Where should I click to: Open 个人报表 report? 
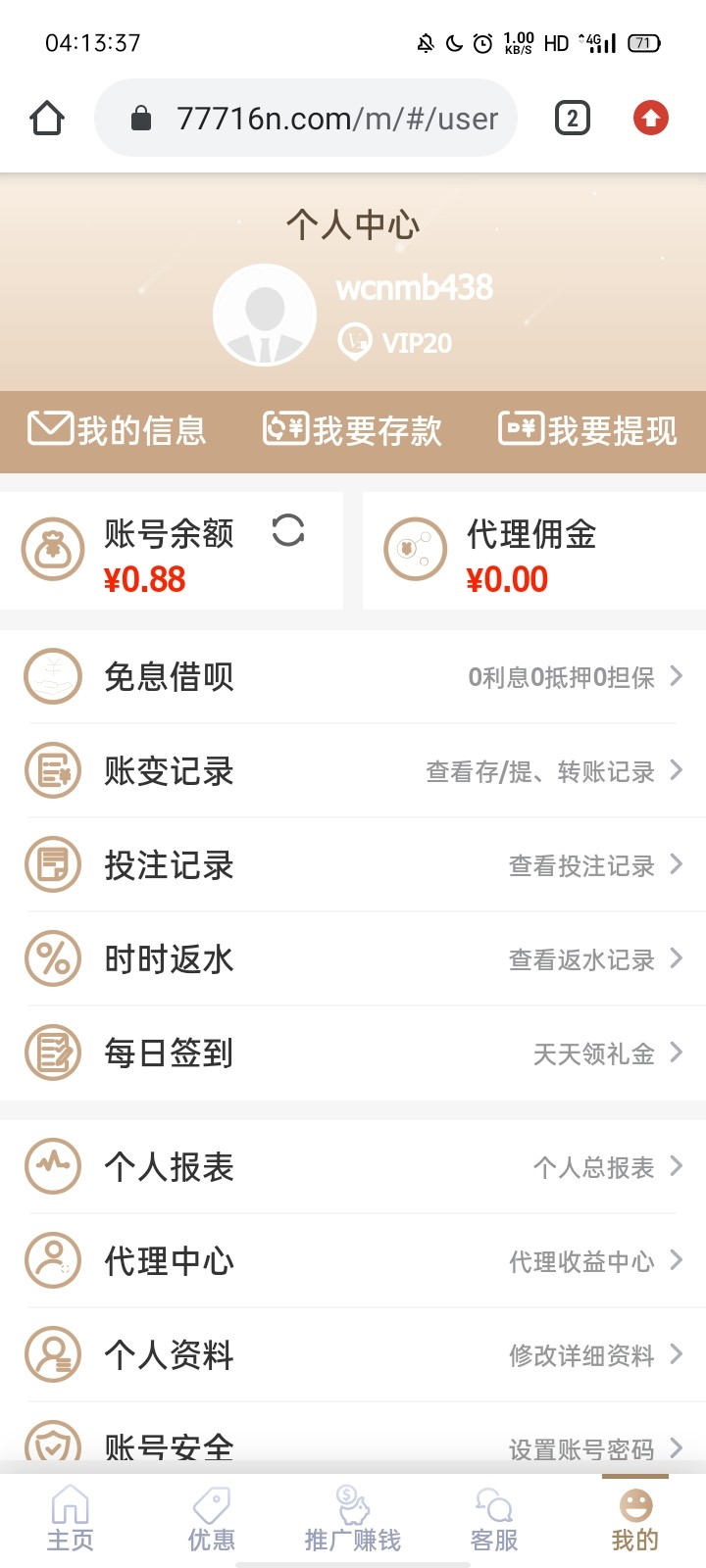[x=353, y=1166]
